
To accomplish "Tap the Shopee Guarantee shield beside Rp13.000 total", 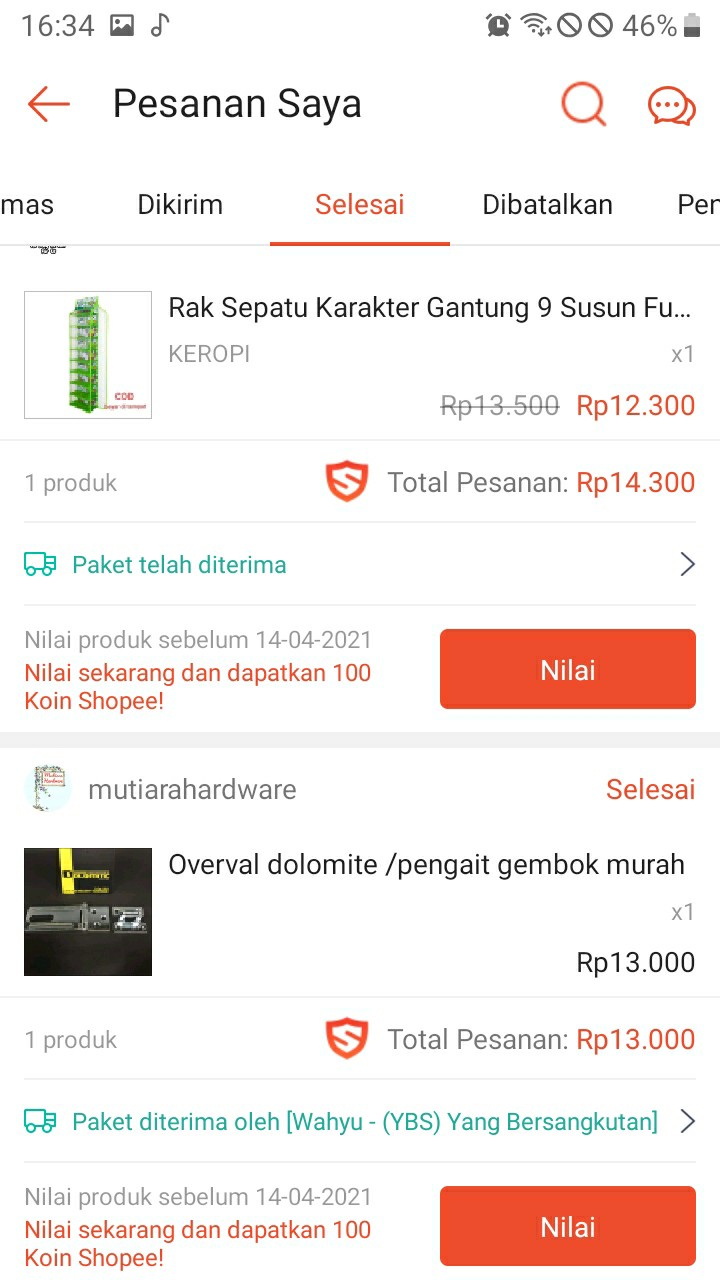I will [x=346, y=1039].
